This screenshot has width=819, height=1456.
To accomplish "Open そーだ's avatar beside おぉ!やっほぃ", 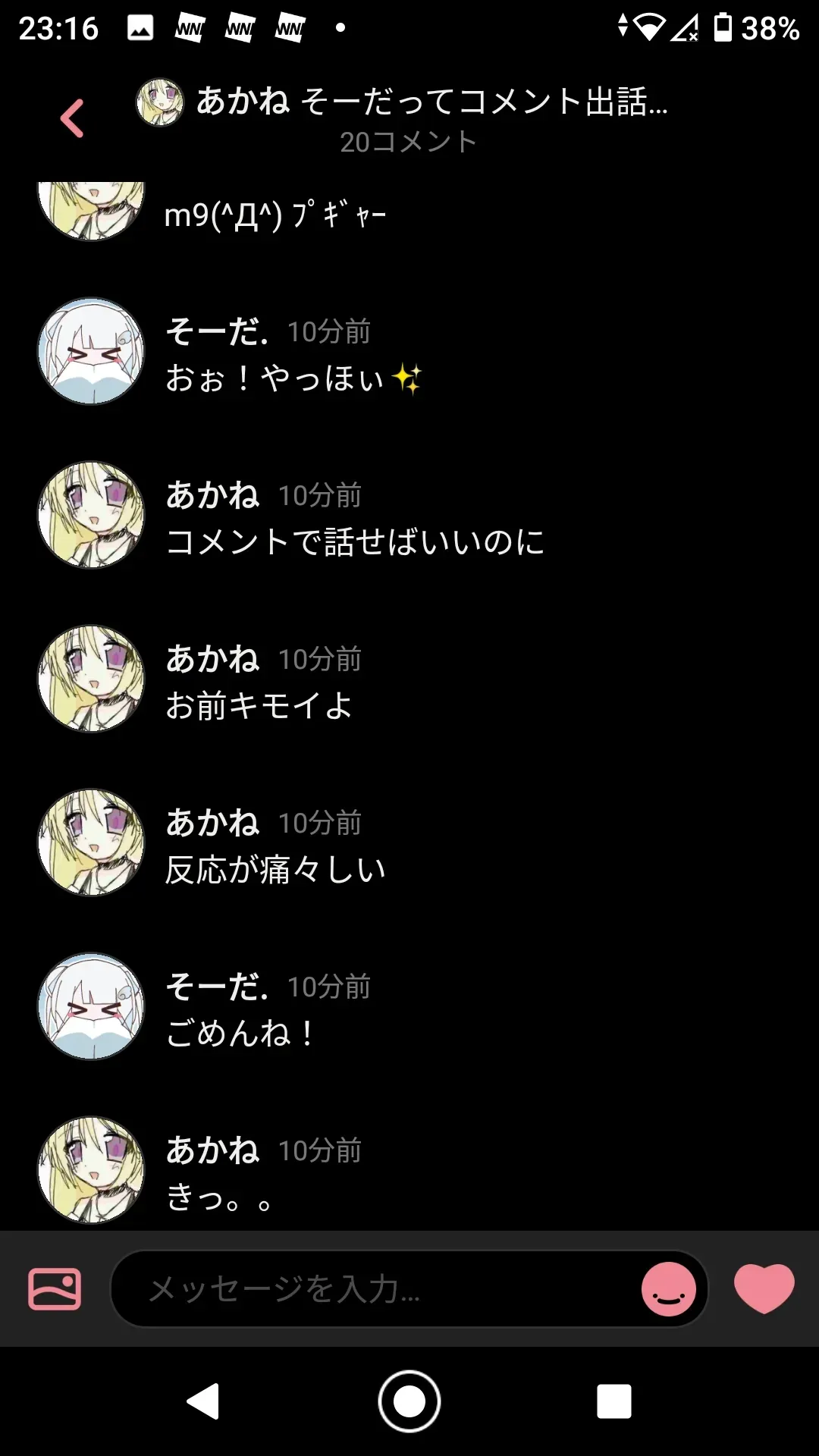I will pos(91,351).
